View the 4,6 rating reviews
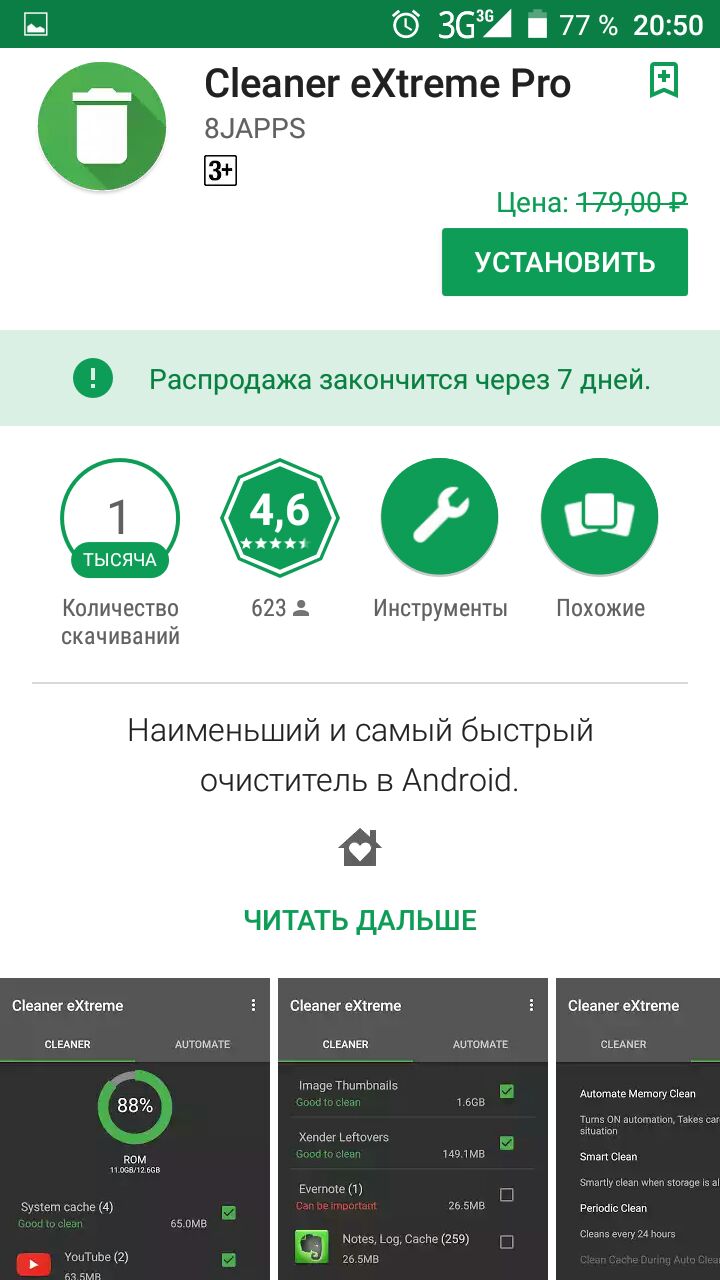720x1280 pixels. (x=280, y=518)
